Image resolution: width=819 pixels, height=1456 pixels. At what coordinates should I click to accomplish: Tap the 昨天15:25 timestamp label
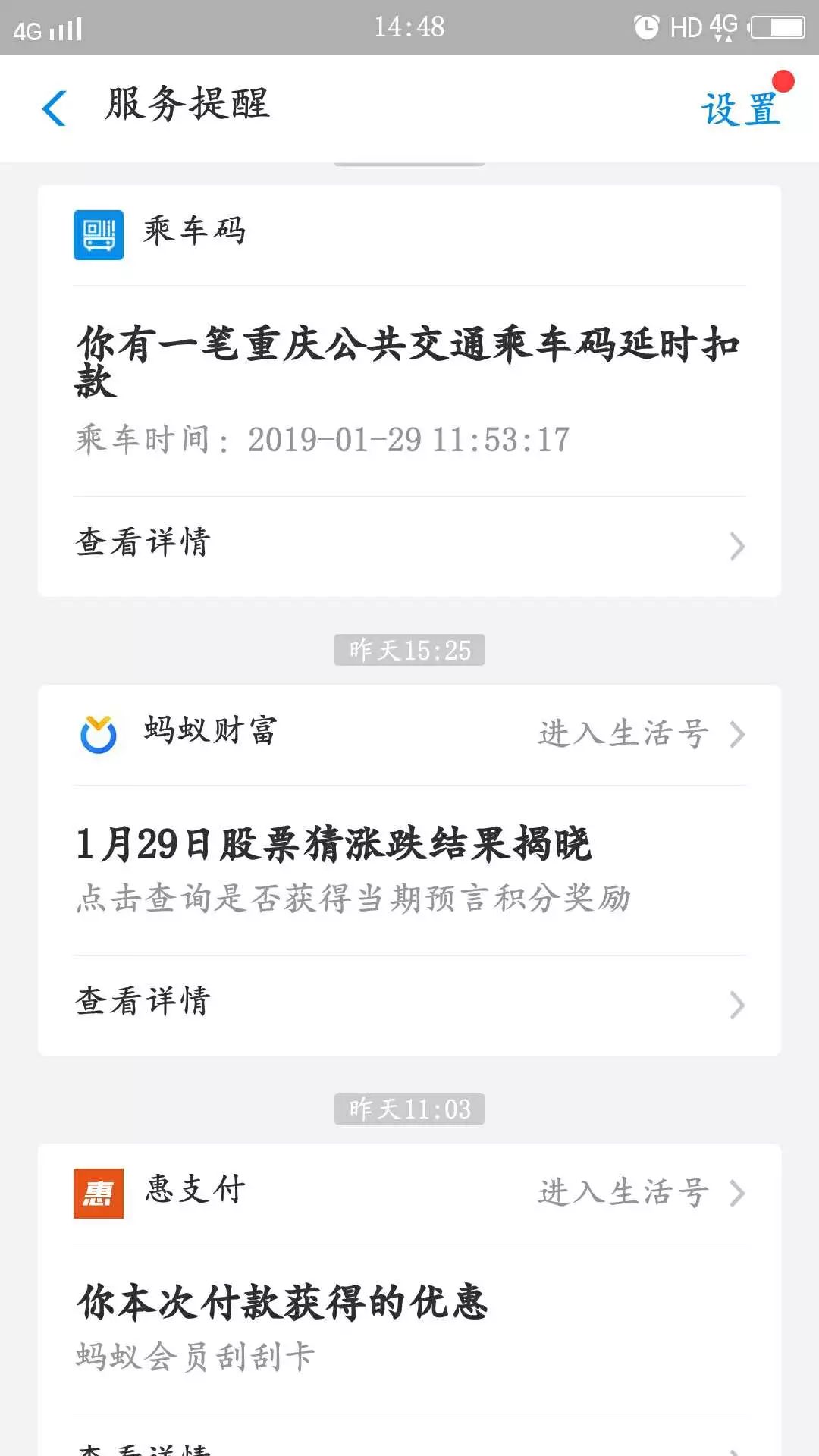click(x=409, y=649)
